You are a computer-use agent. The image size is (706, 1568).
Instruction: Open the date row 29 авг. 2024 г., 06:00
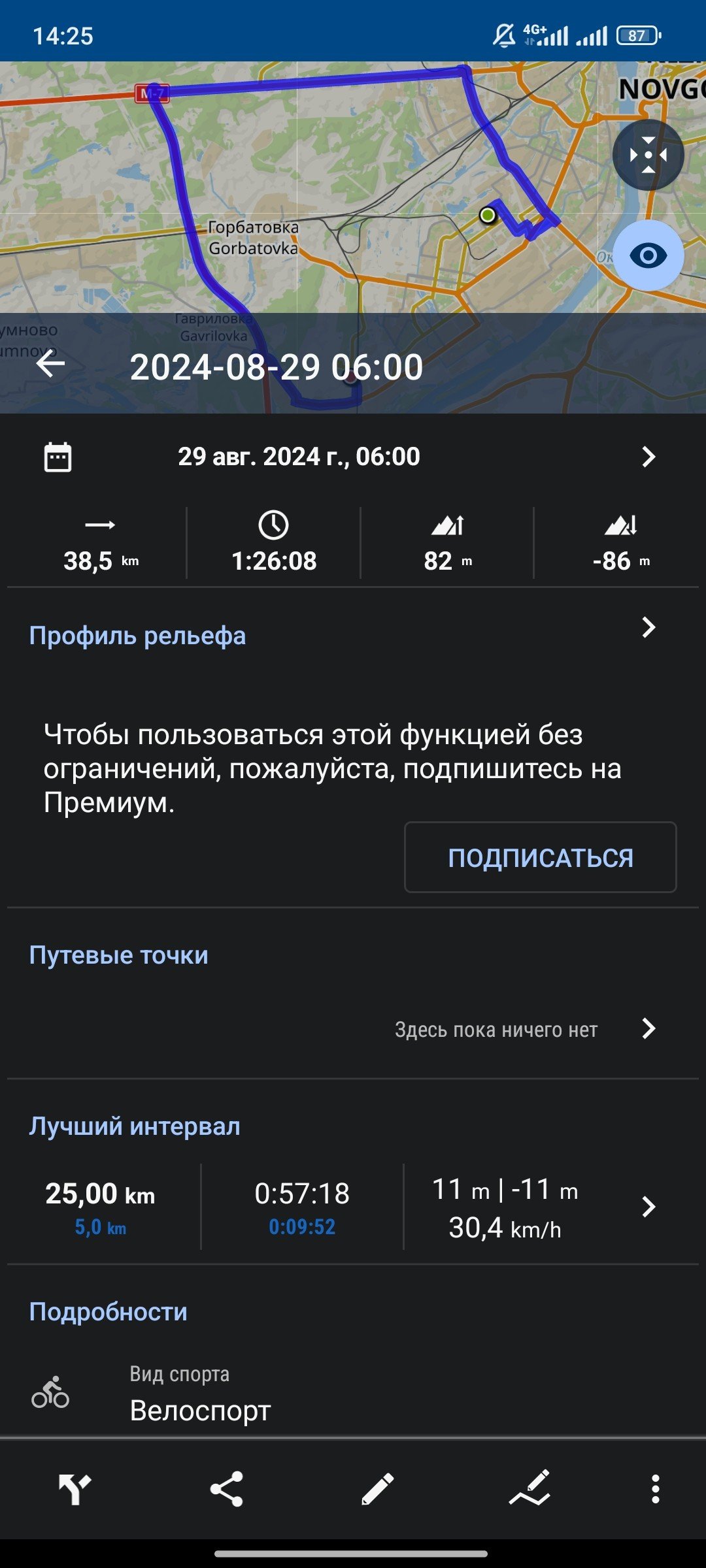tap(353, 457)
